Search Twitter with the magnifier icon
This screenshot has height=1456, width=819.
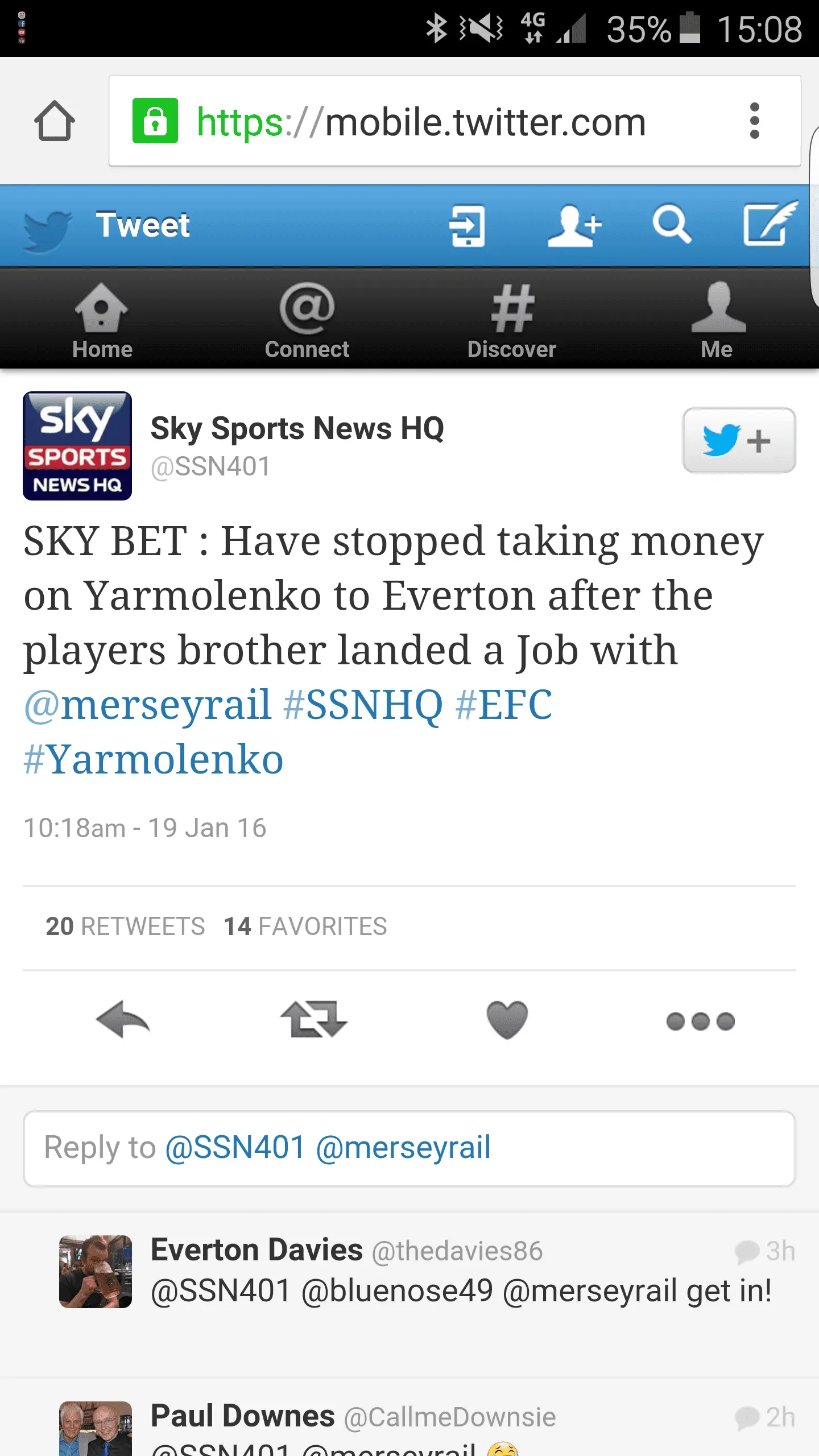coord(671,225)
